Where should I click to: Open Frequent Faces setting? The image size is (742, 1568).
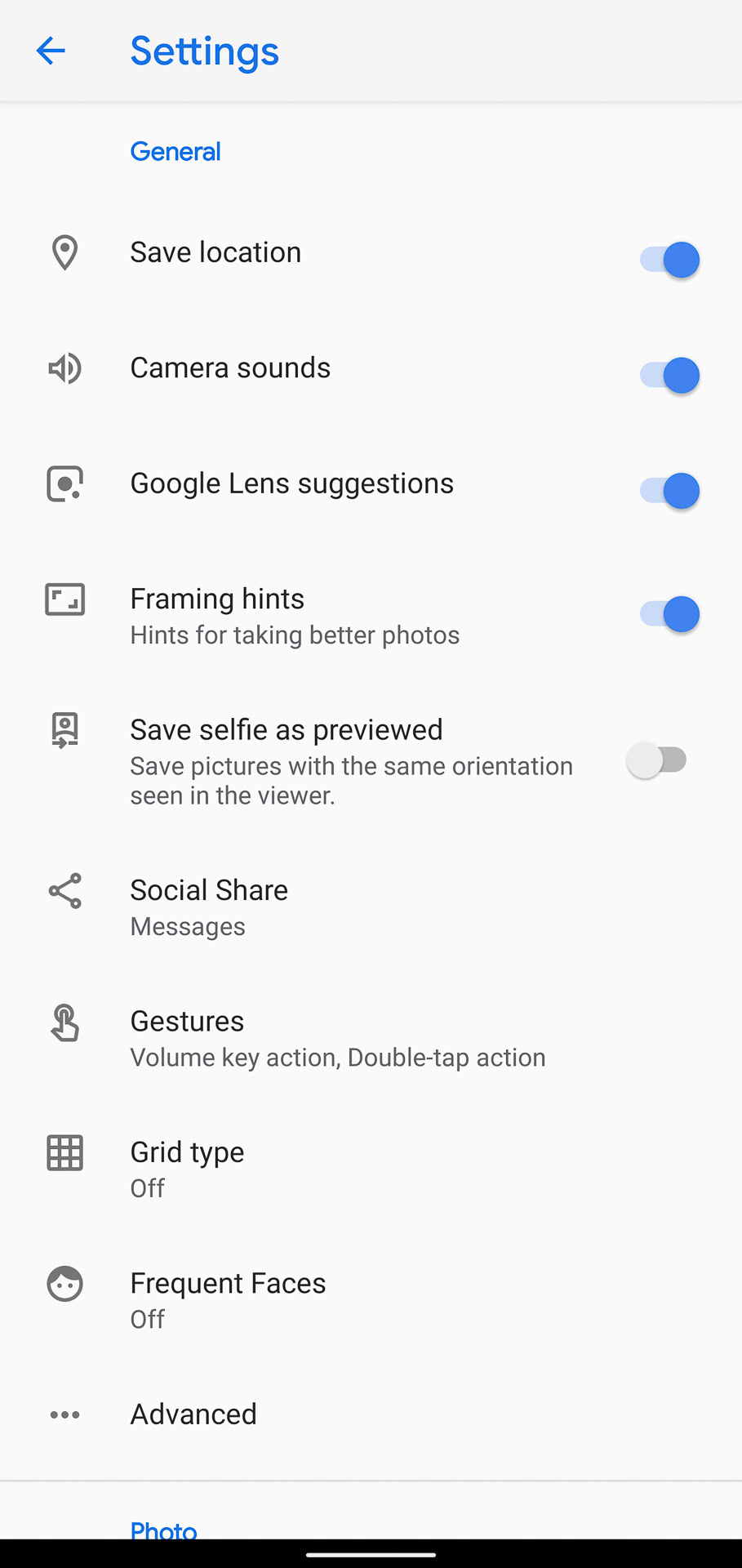pos(228,1298)
